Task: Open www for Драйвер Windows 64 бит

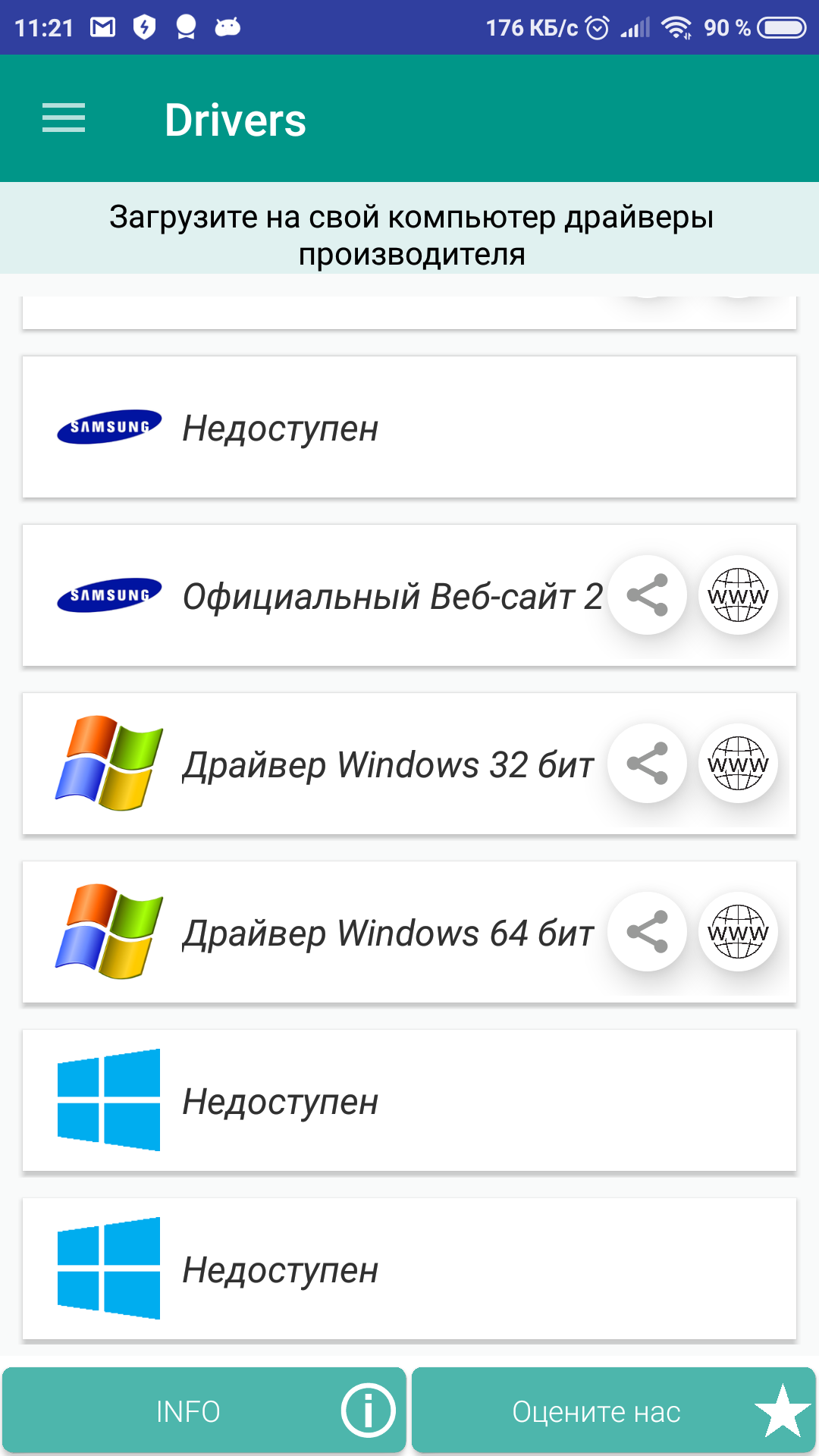Action: (x=738, y=932)
